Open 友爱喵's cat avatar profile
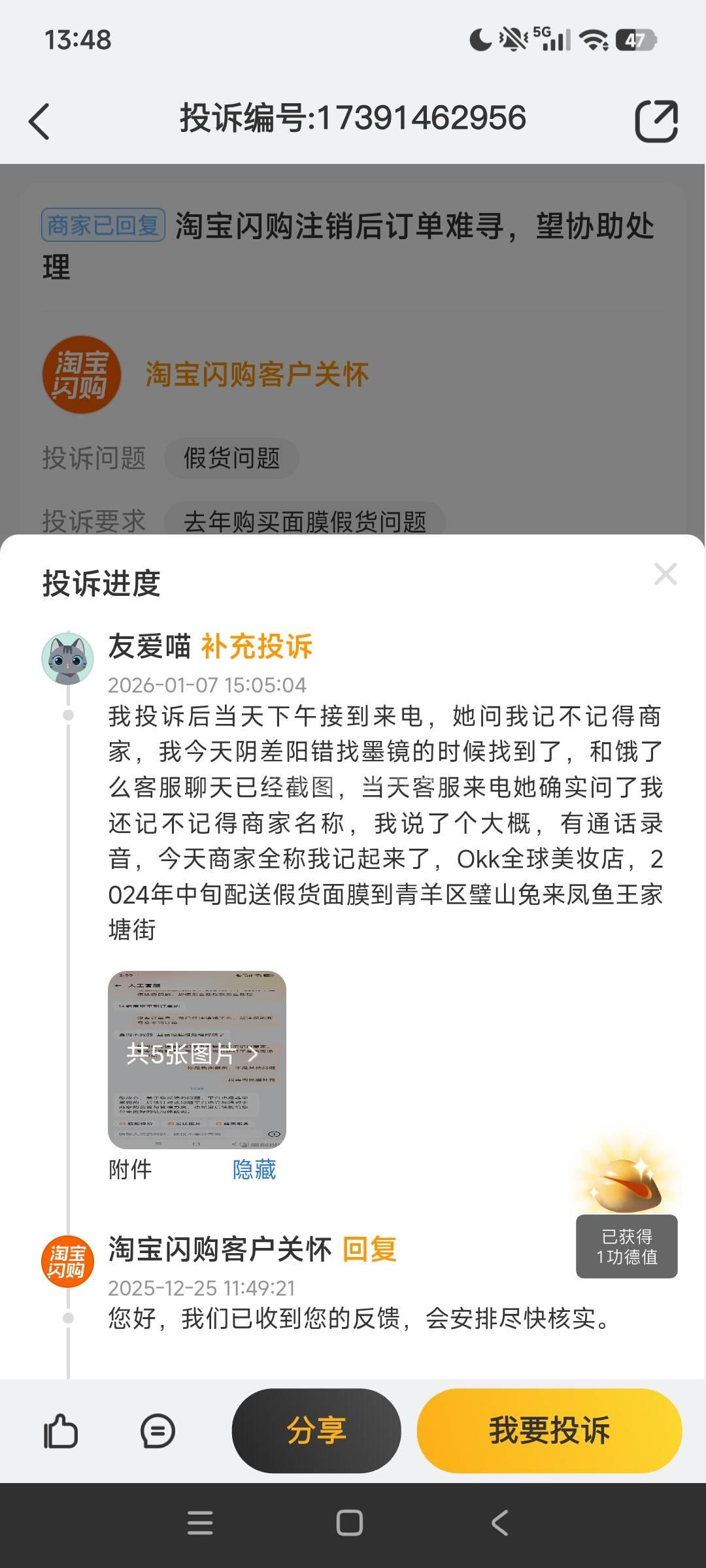The height and width of the screenshot is (1568, 706). tap(68, 659)
